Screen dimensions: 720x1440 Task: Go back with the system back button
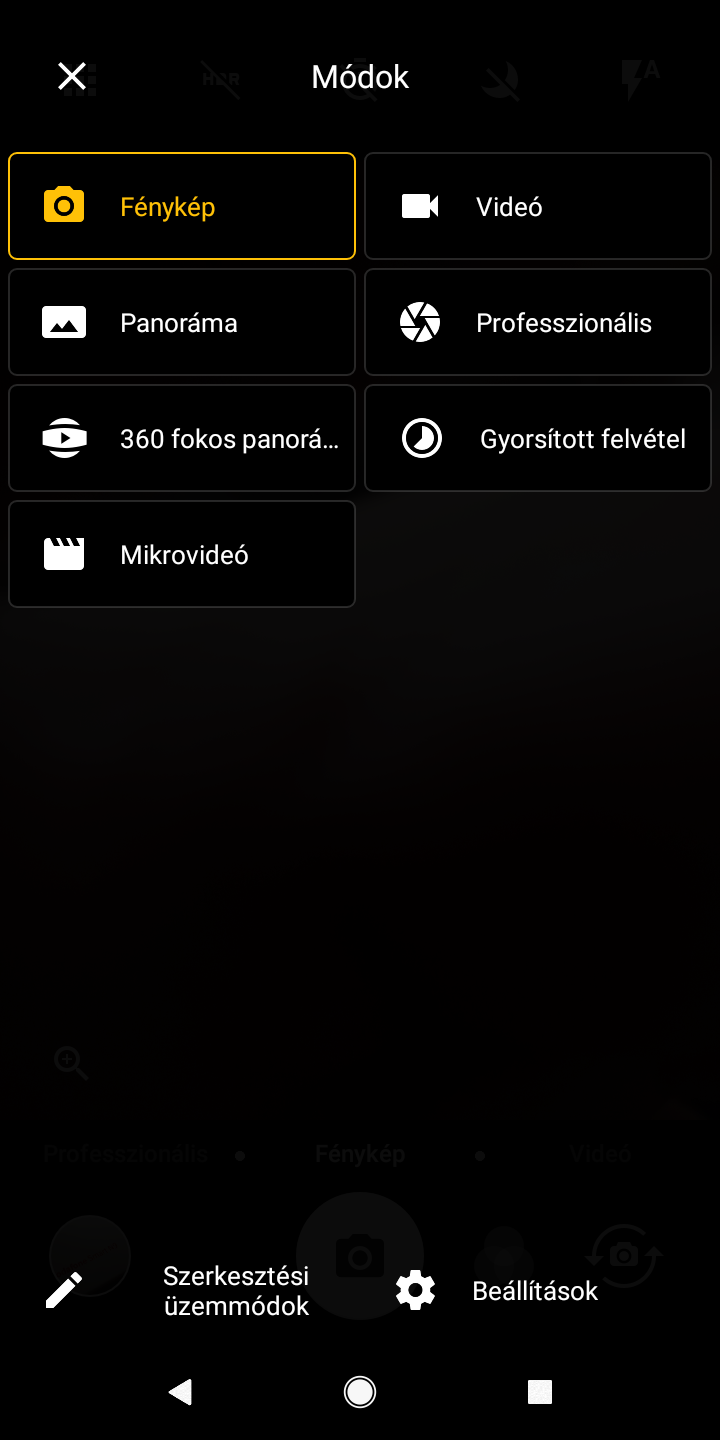pos(180,1391)
